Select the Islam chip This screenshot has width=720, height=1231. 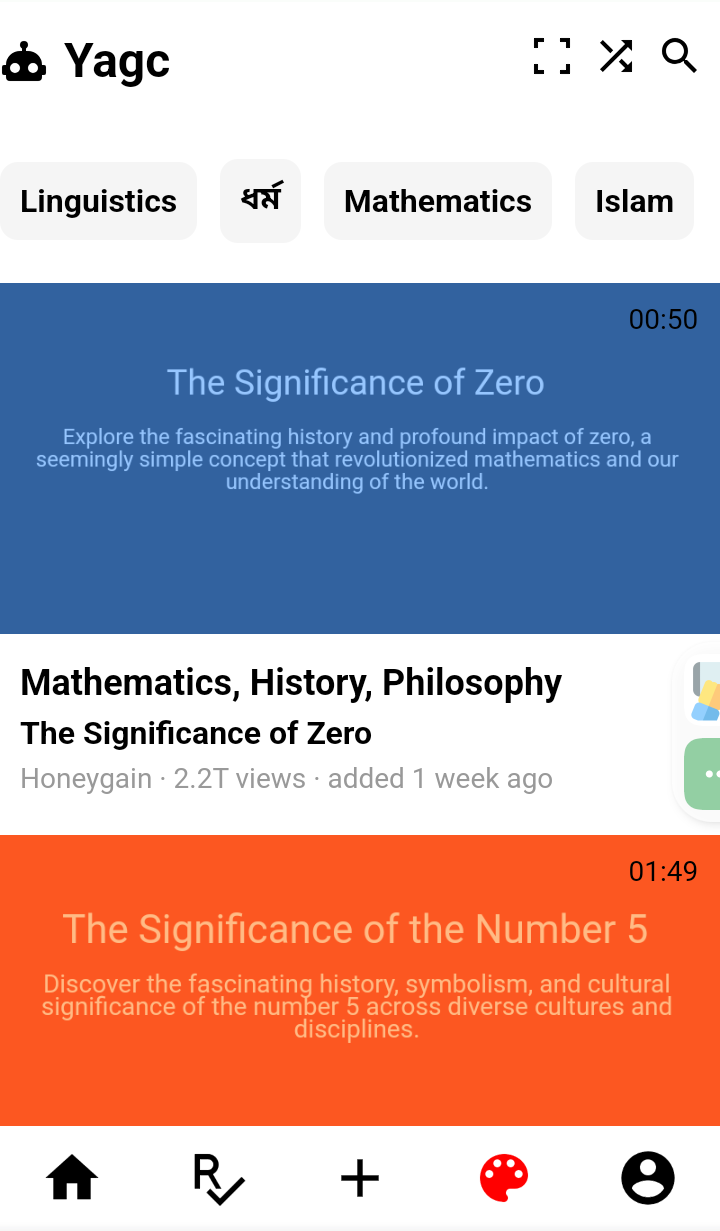[x=634, y=201]
